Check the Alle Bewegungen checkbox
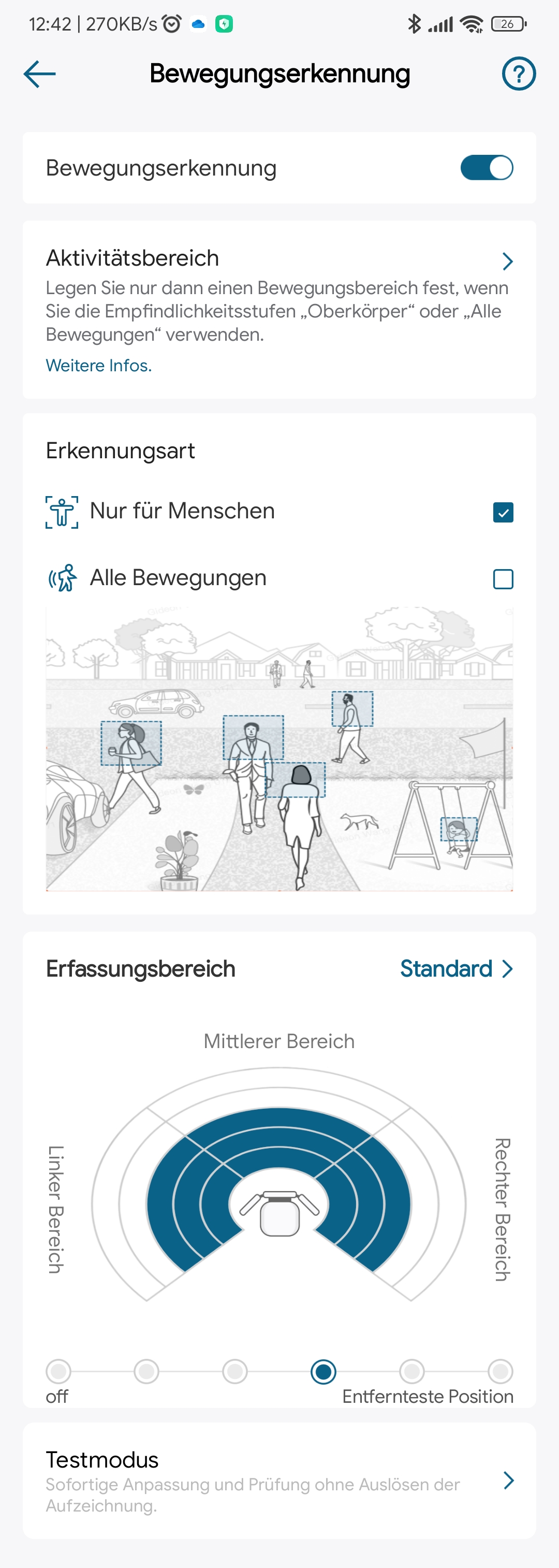The height and width of the screenshot is (1568, 559). click(503, 579)
